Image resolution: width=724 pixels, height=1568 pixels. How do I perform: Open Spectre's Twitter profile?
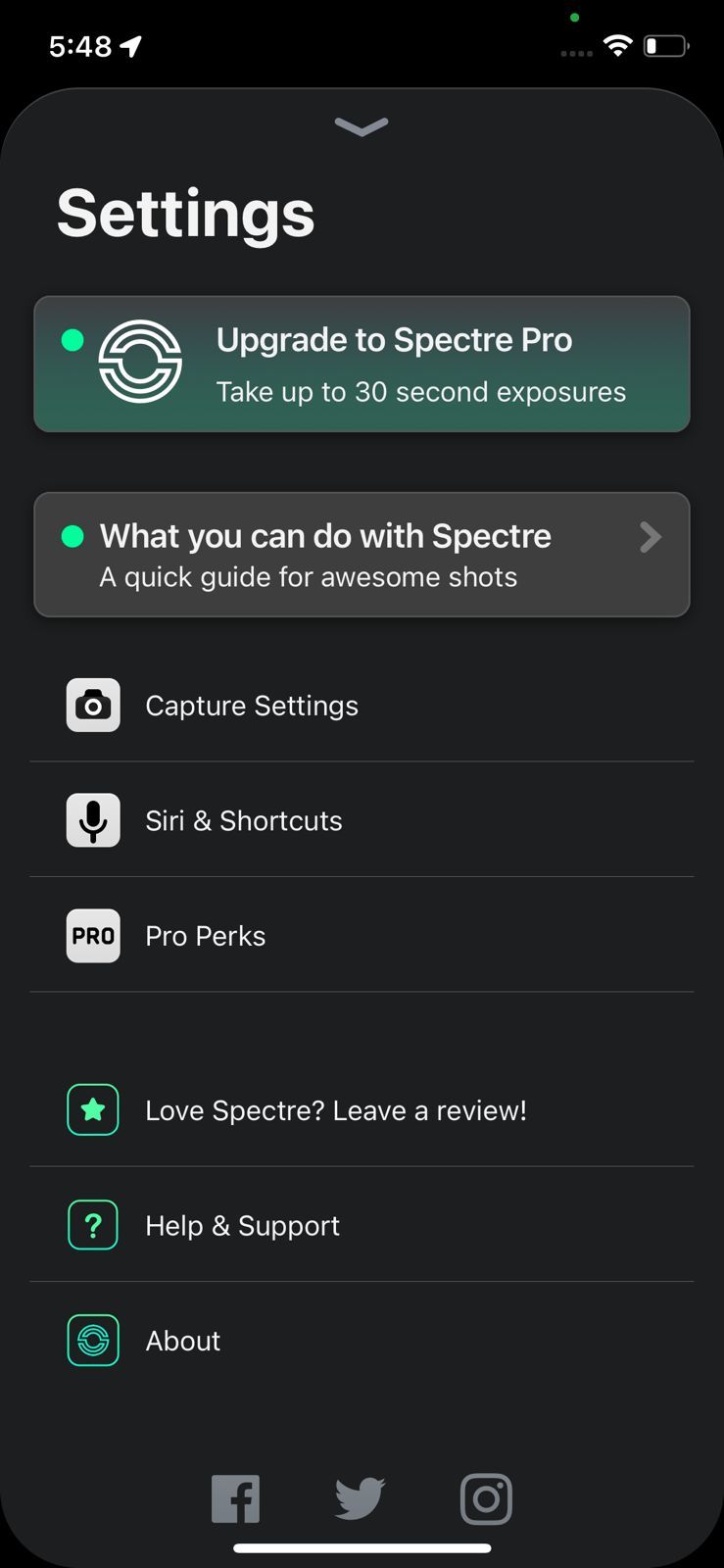tap(361, 1498)
